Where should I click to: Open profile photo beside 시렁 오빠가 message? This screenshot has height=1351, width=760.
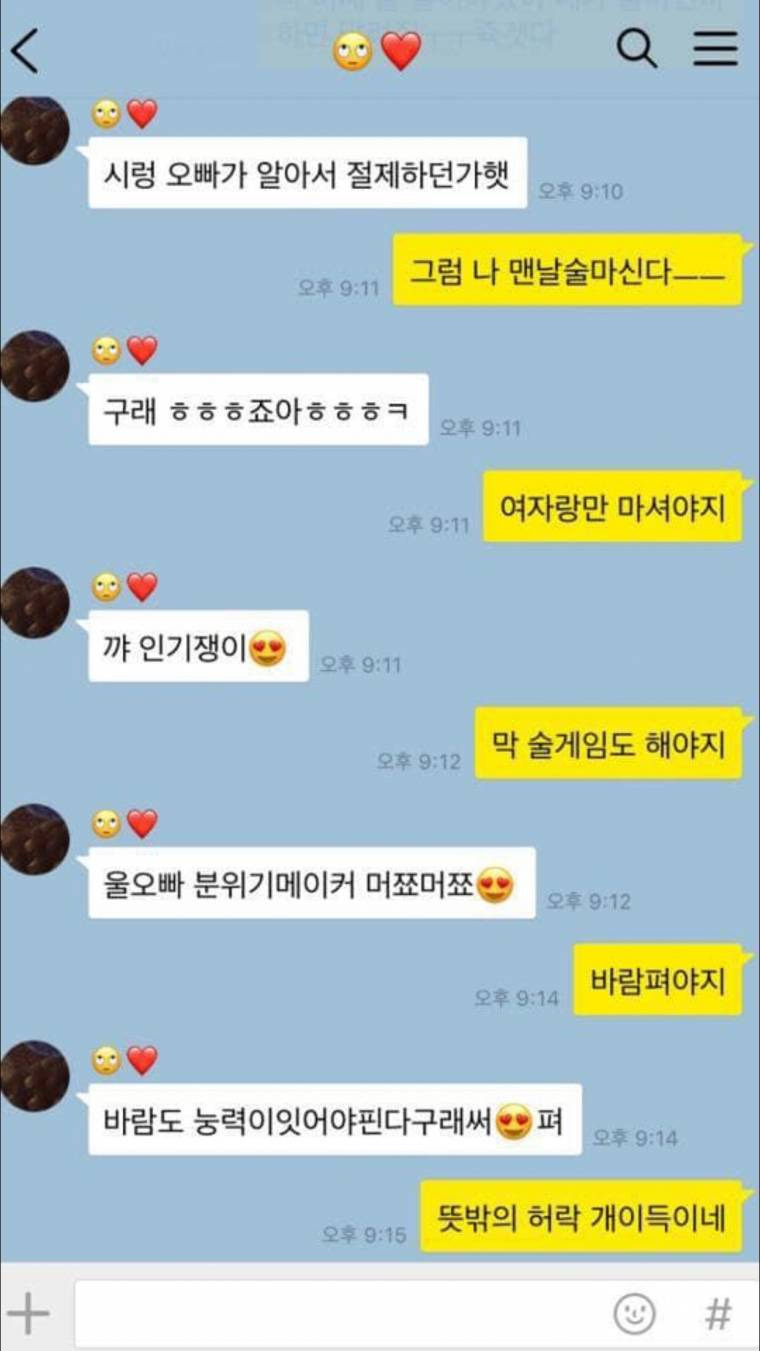tap(35, 131)
